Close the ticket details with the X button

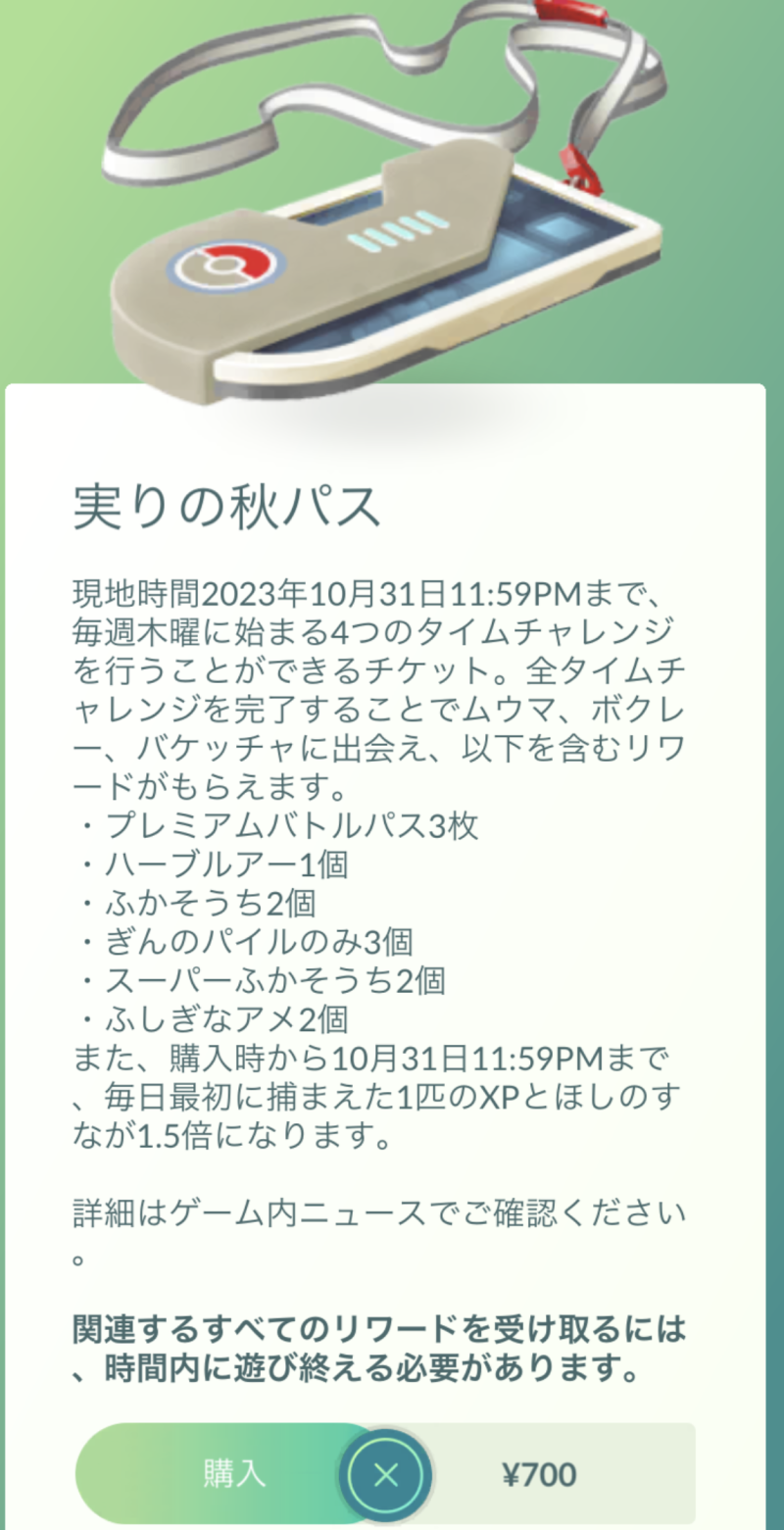(385, 1475)
